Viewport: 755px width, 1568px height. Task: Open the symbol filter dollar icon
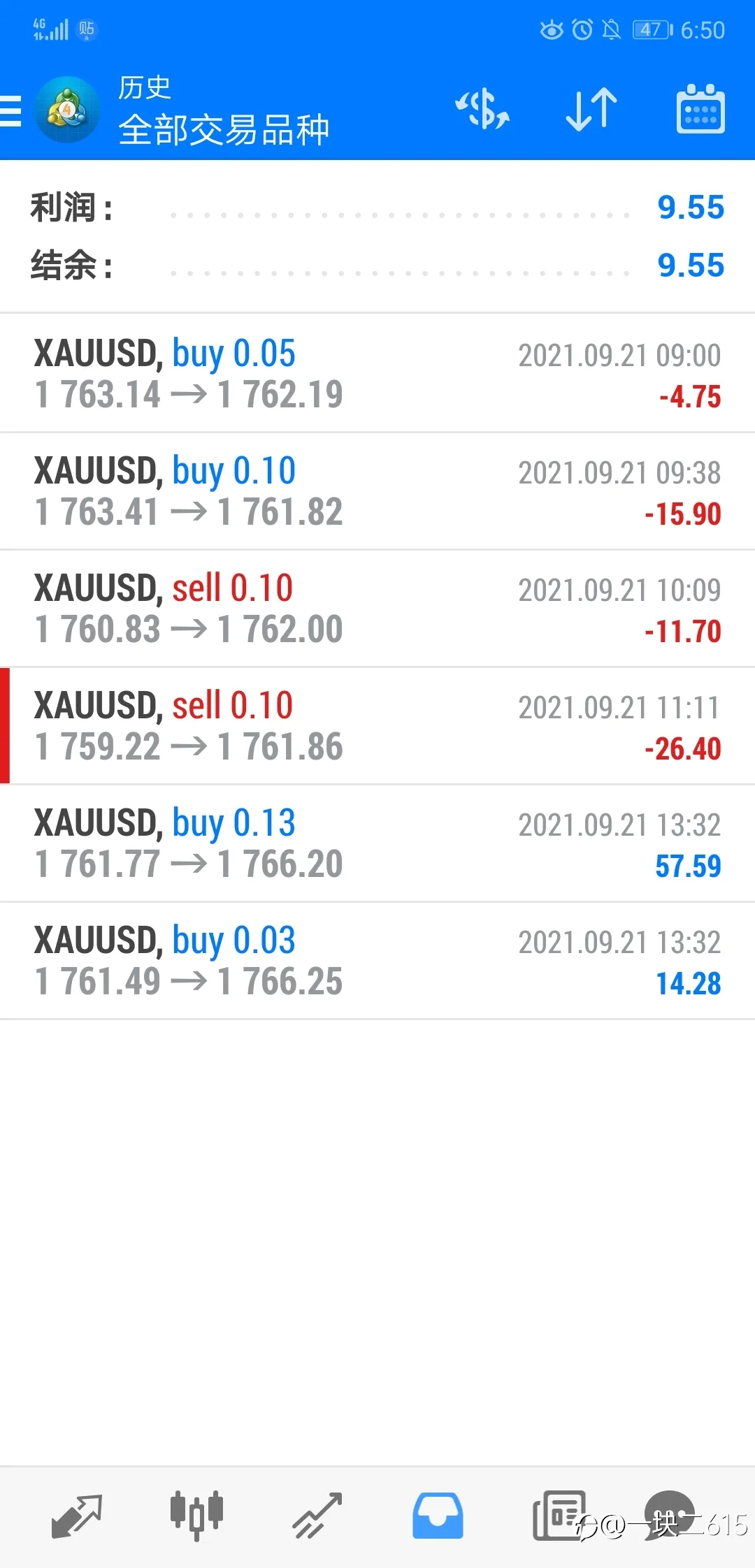pos(482,110)
